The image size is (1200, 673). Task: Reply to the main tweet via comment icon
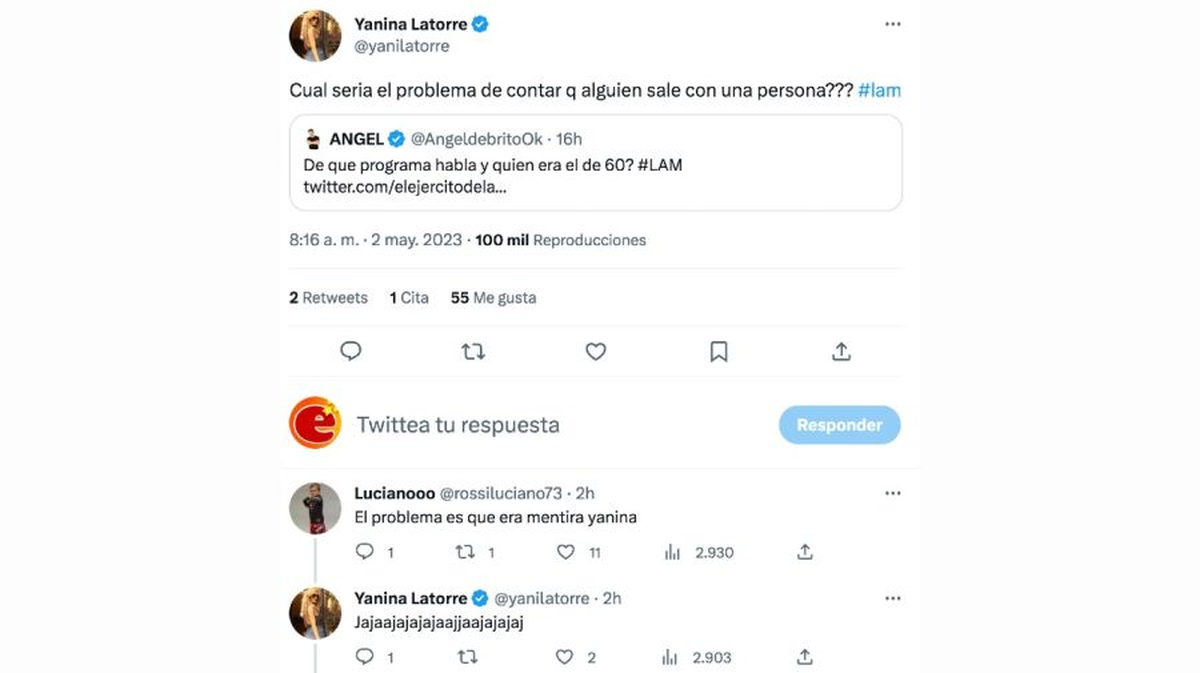click(x=350, y=351)
